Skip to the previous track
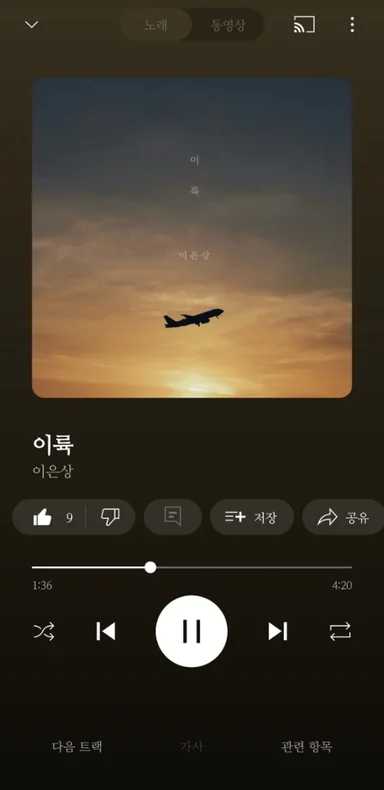The width and height of the screenshot is (384, 790). click(x=106, y=631)
